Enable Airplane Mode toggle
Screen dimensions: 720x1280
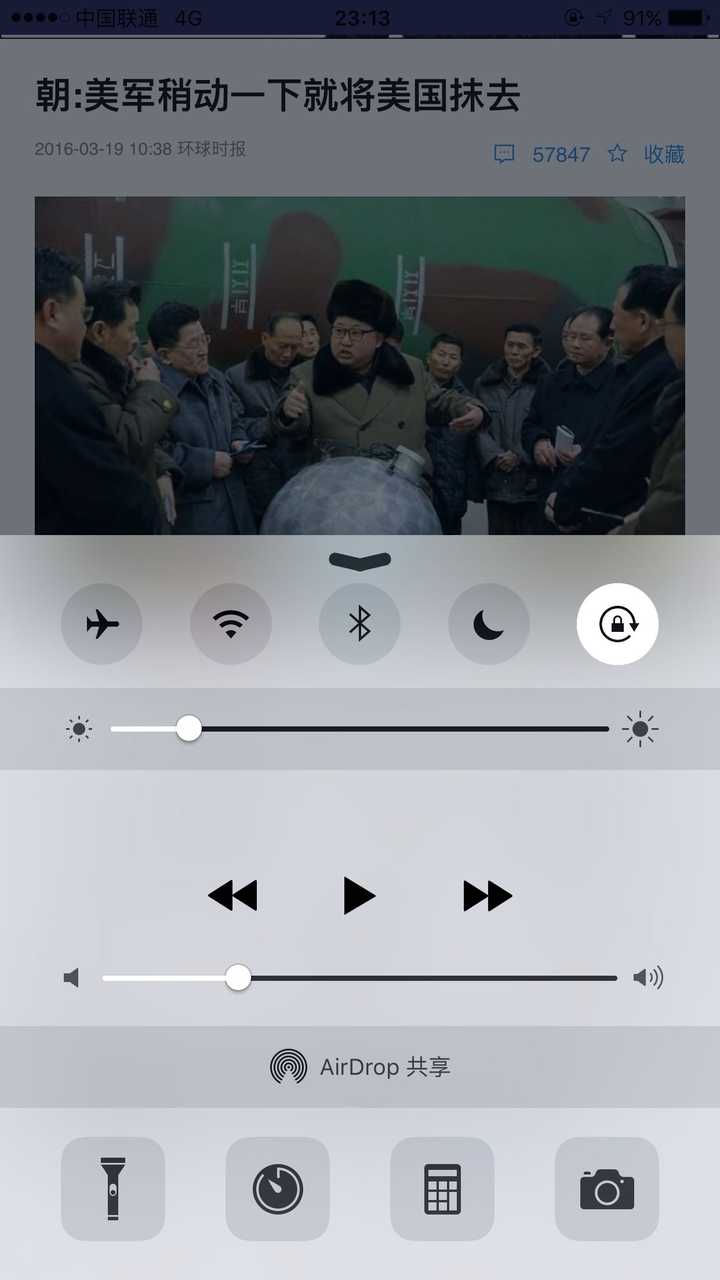click(x=101, y=624)
